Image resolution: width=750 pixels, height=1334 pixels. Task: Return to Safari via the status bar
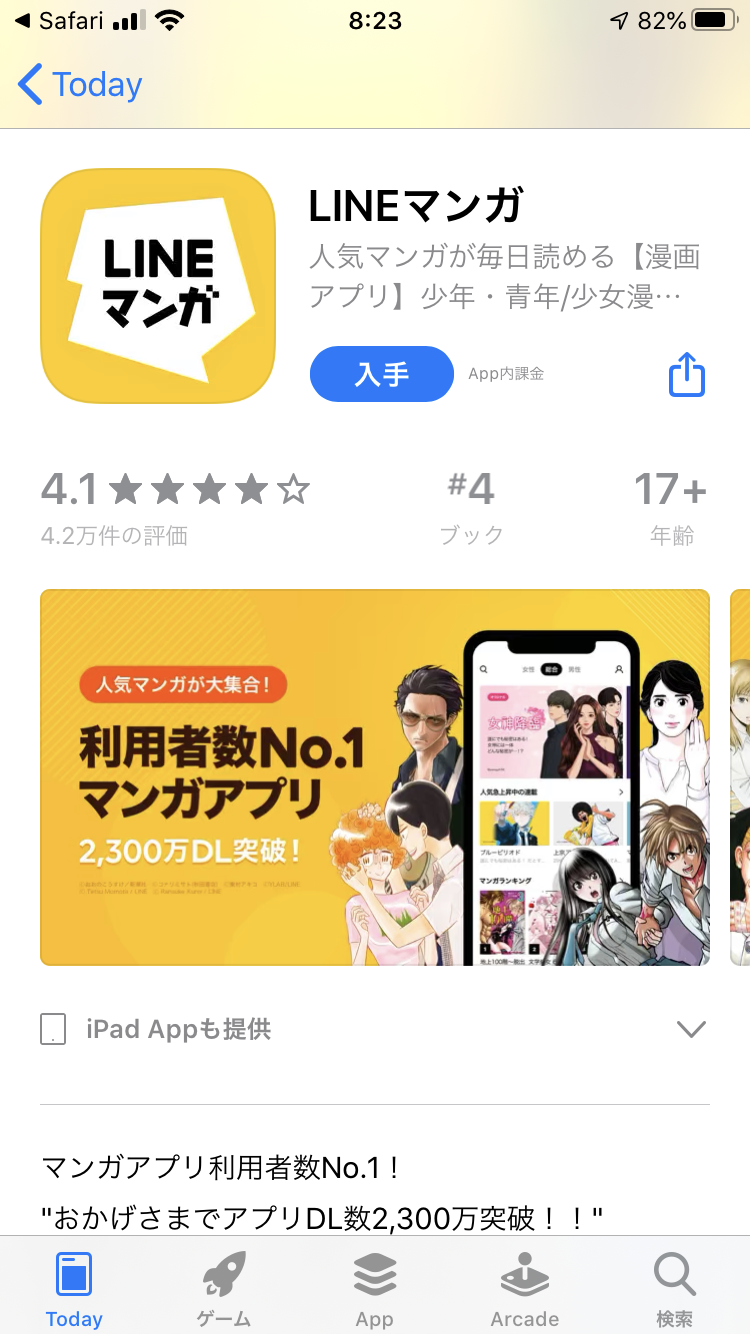click(60, 20)
